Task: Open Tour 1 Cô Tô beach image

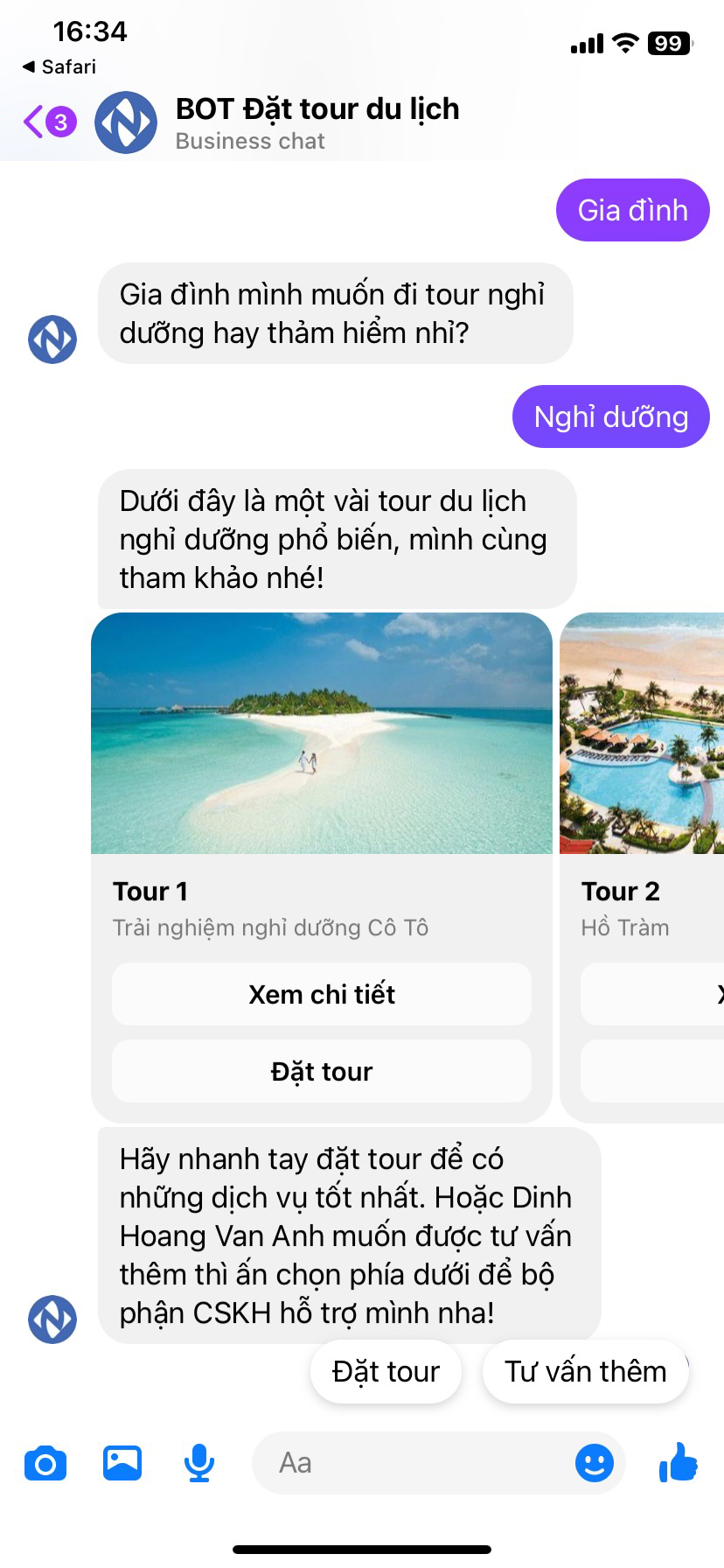Action: (321, 733)
